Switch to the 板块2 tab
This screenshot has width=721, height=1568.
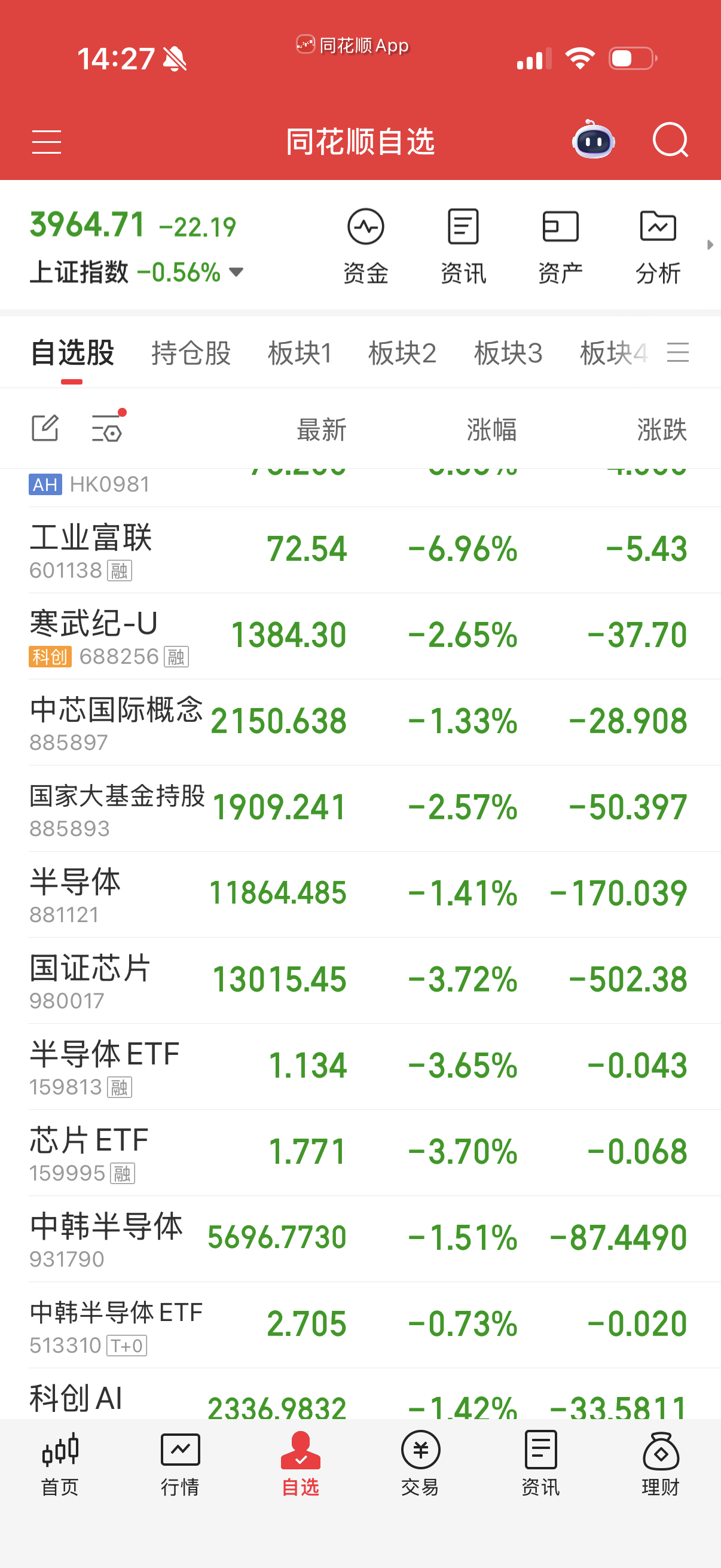403,353
